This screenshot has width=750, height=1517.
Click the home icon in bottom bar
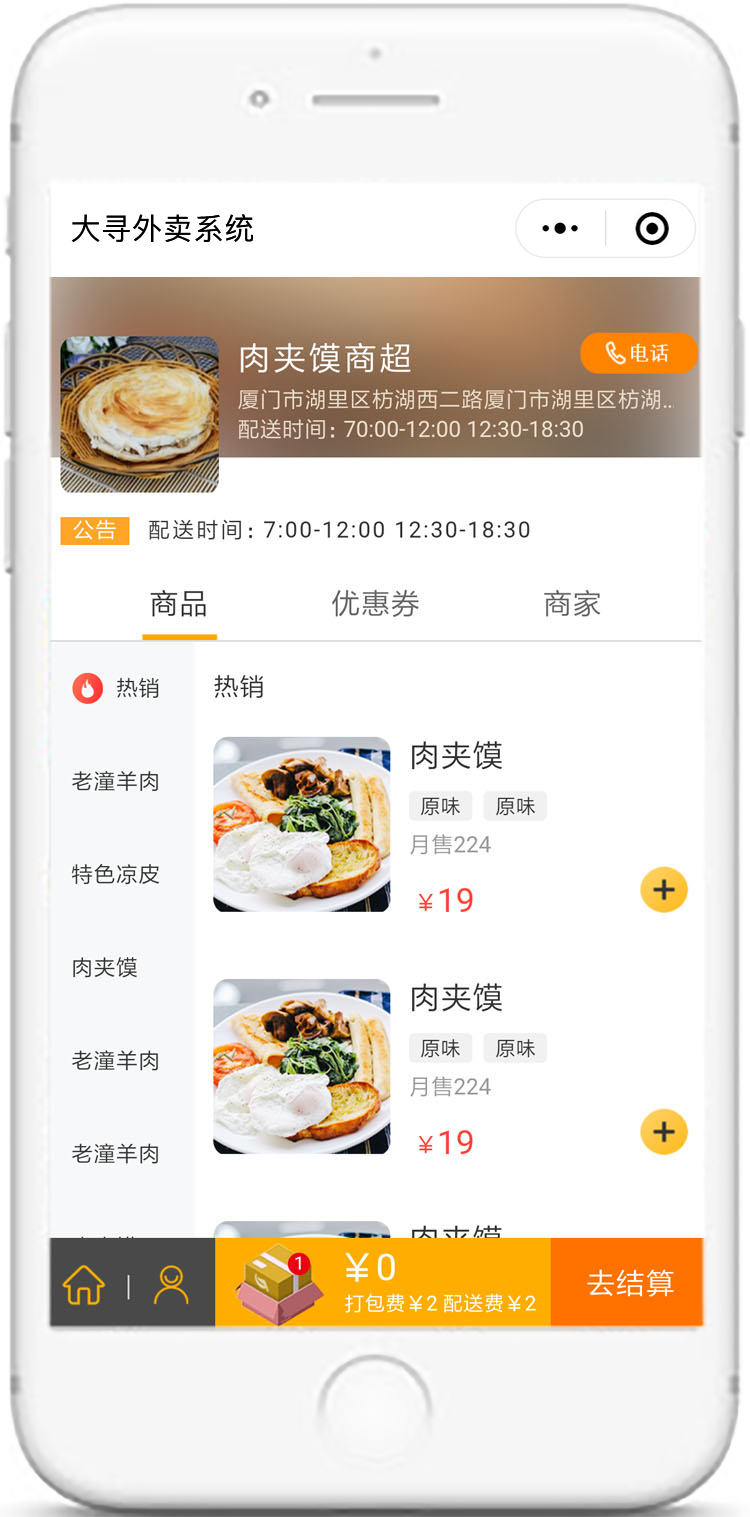[x=83, y=1283]
